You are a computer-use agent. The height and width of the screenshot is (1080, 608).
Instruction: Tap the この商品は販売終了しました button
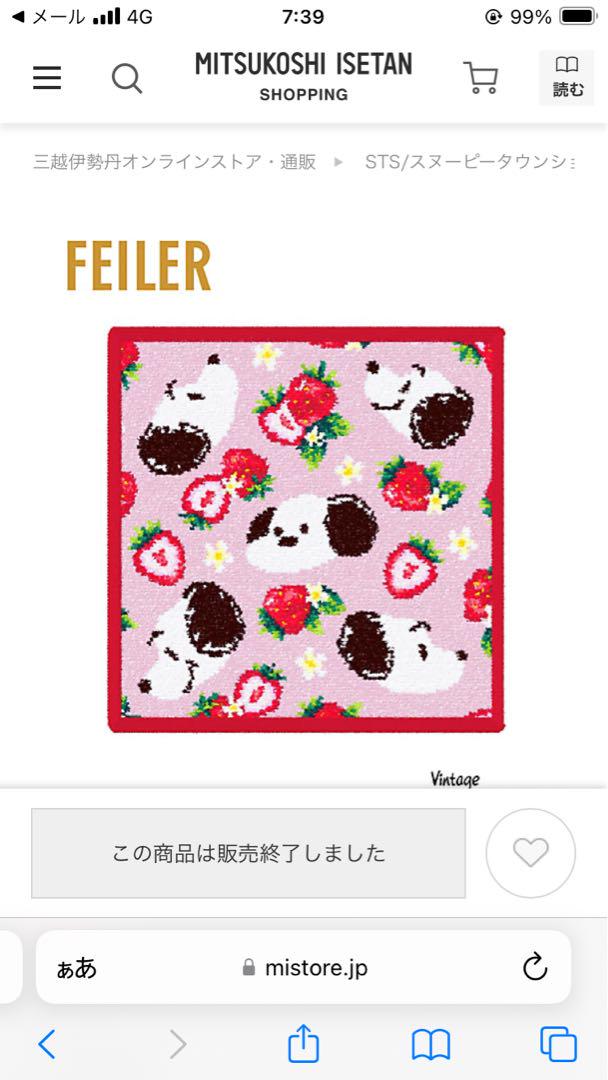tap(248, 853)
